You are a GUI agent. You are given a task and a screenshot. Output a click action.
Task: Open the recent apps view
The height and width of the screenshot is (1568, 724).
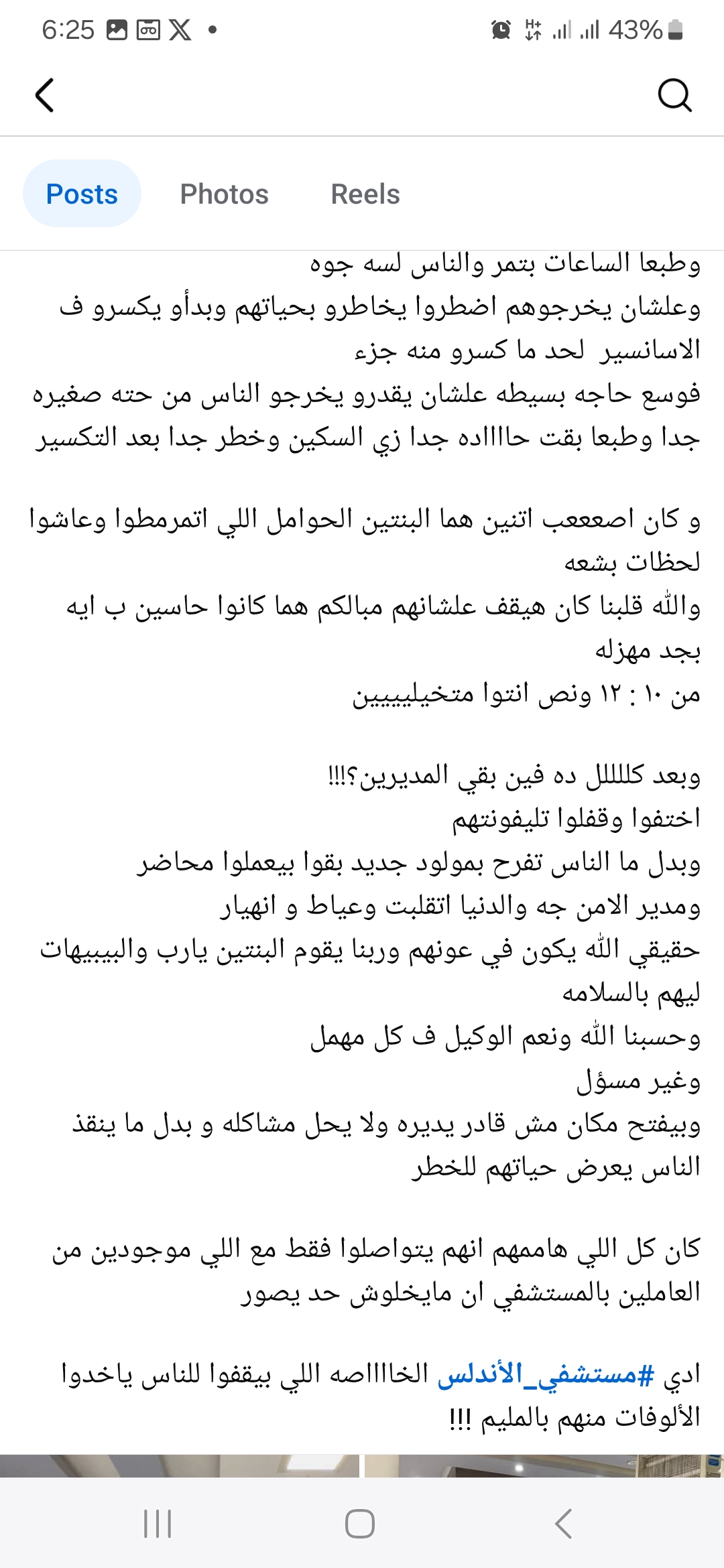coord(158,1523)
